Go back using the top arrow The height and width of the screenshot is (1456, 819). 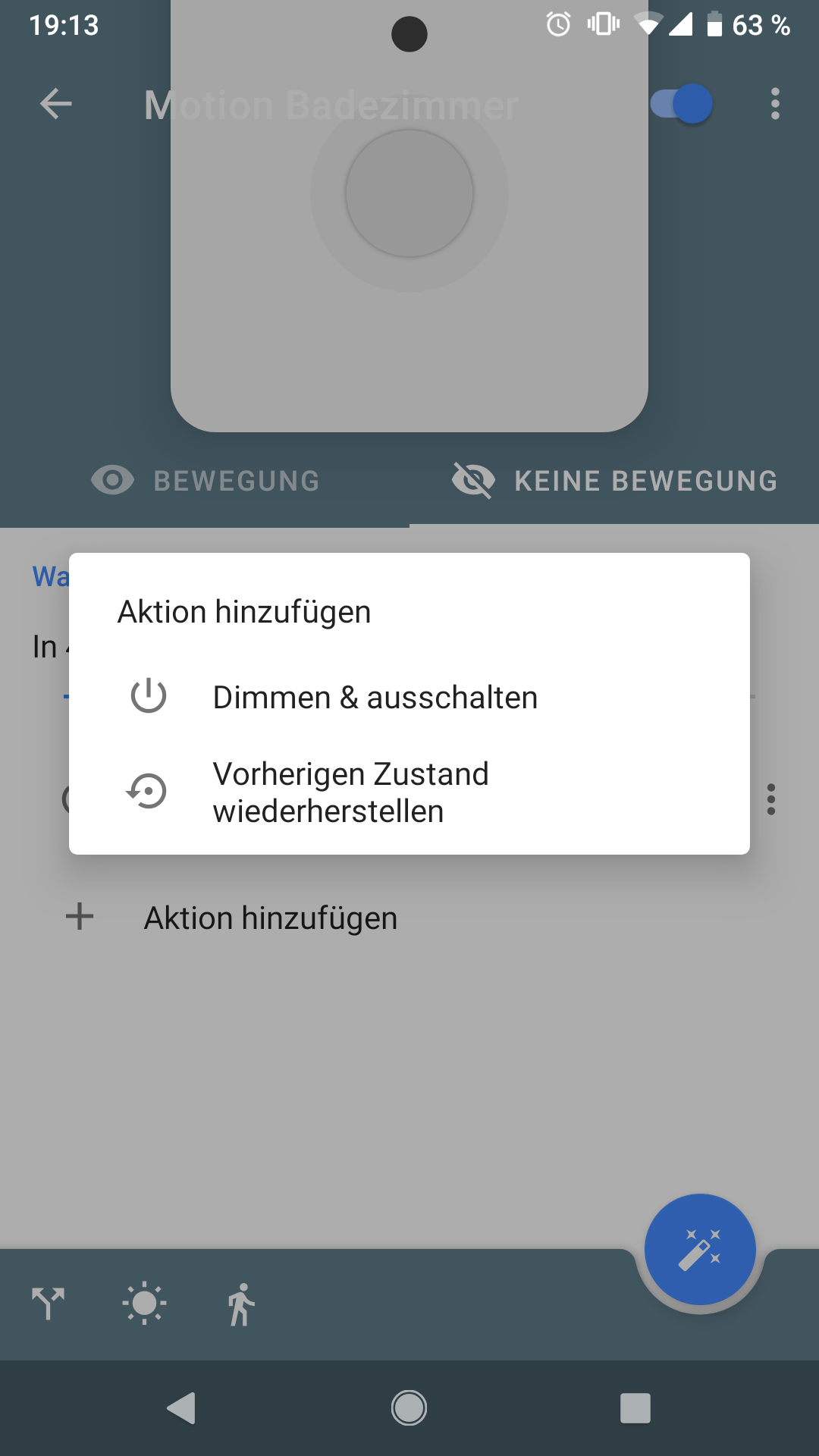point(56,104)
